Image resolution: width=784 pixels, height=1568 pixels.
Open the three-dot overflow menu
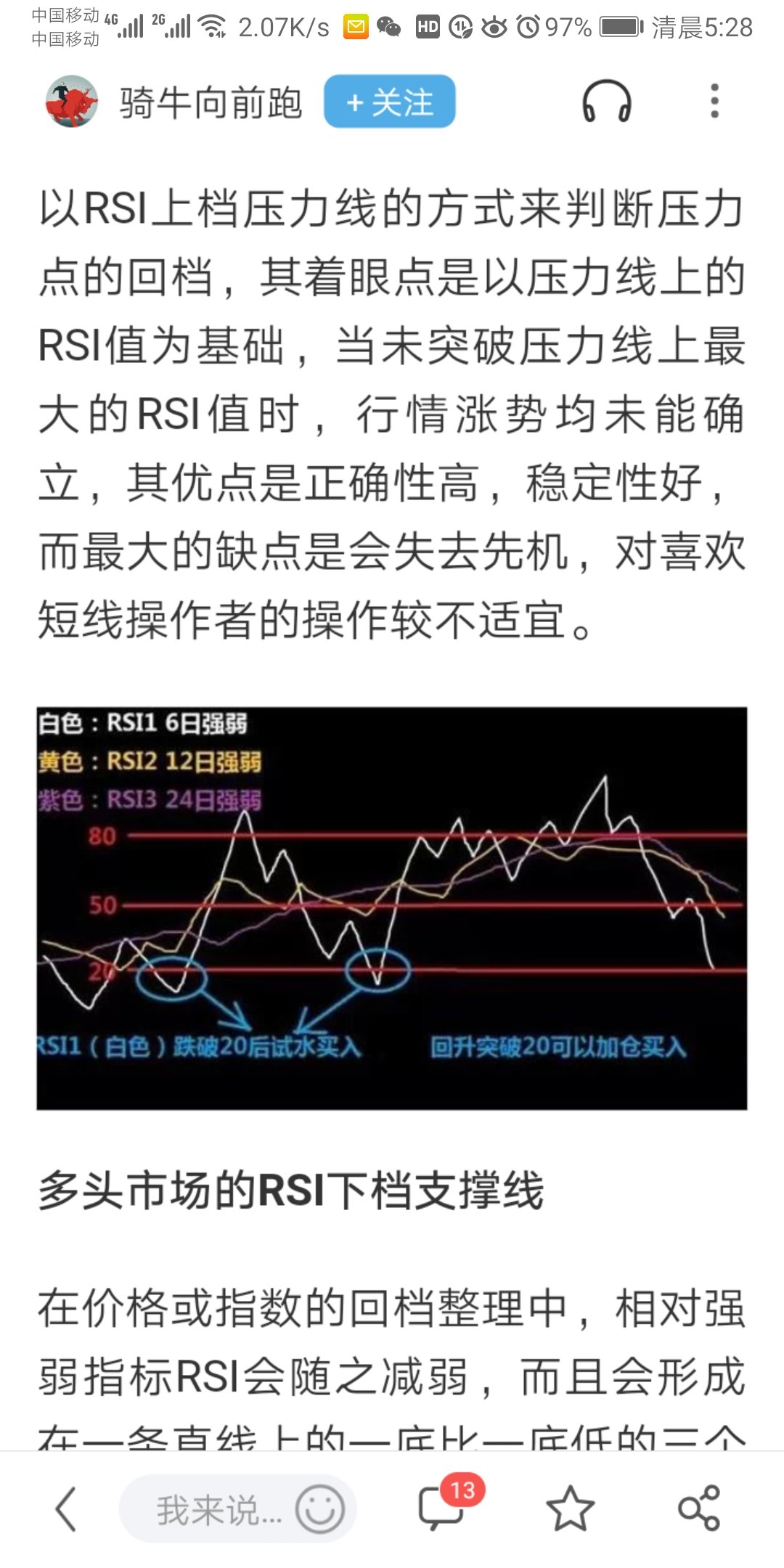tap(714, 102)
